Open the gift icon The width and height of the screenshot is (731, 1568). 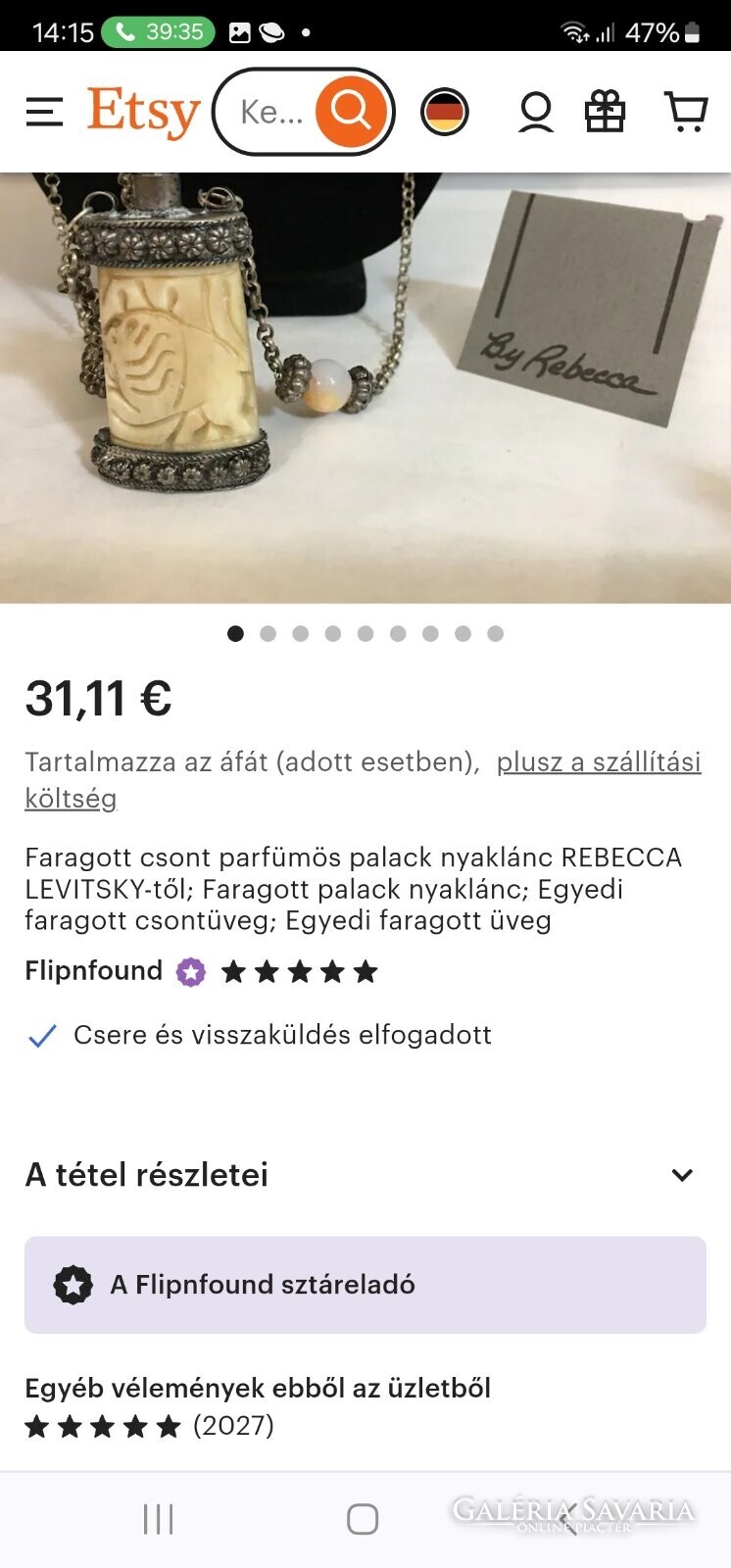pos(605,112)
